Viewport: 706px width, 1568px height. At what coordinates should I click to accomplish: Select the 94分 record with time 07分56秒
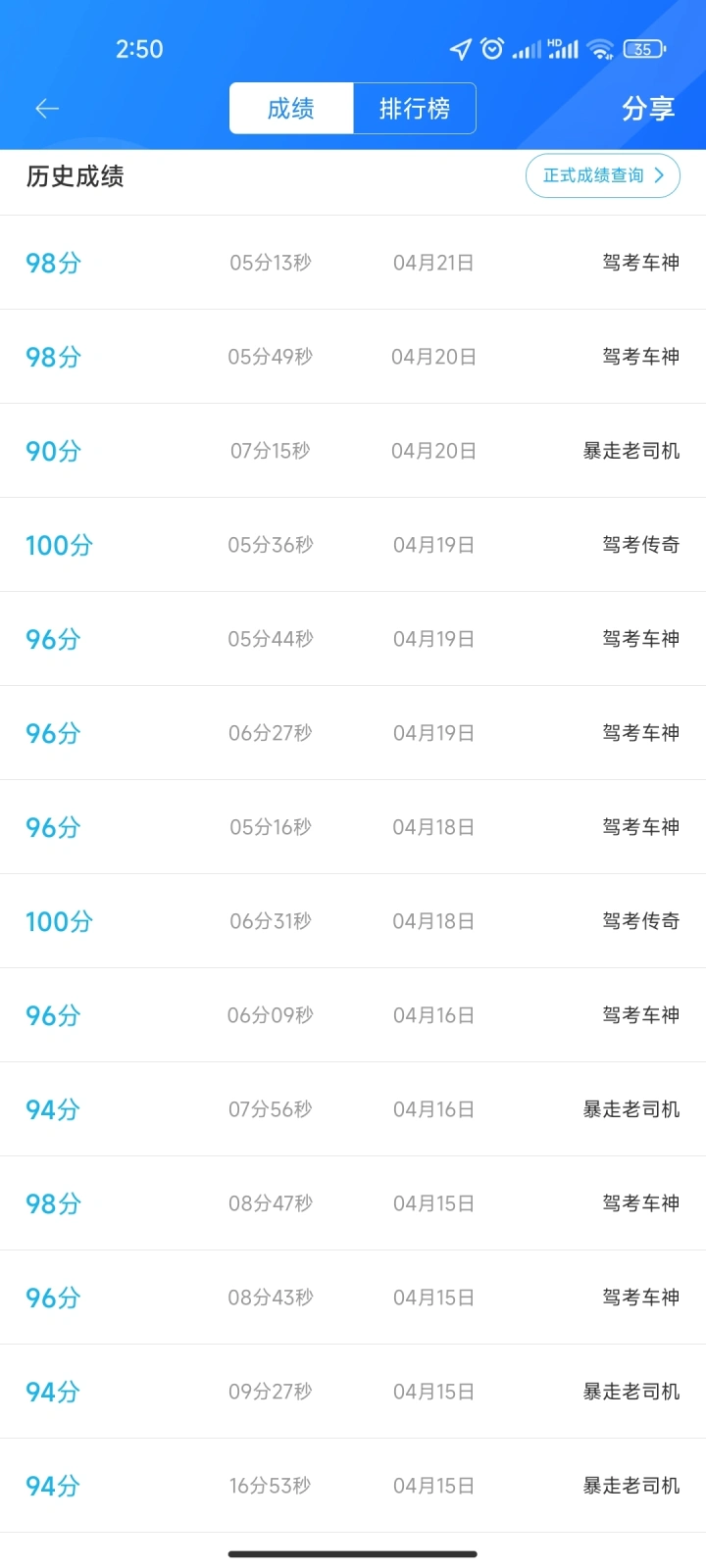[x=353, y=1109]
